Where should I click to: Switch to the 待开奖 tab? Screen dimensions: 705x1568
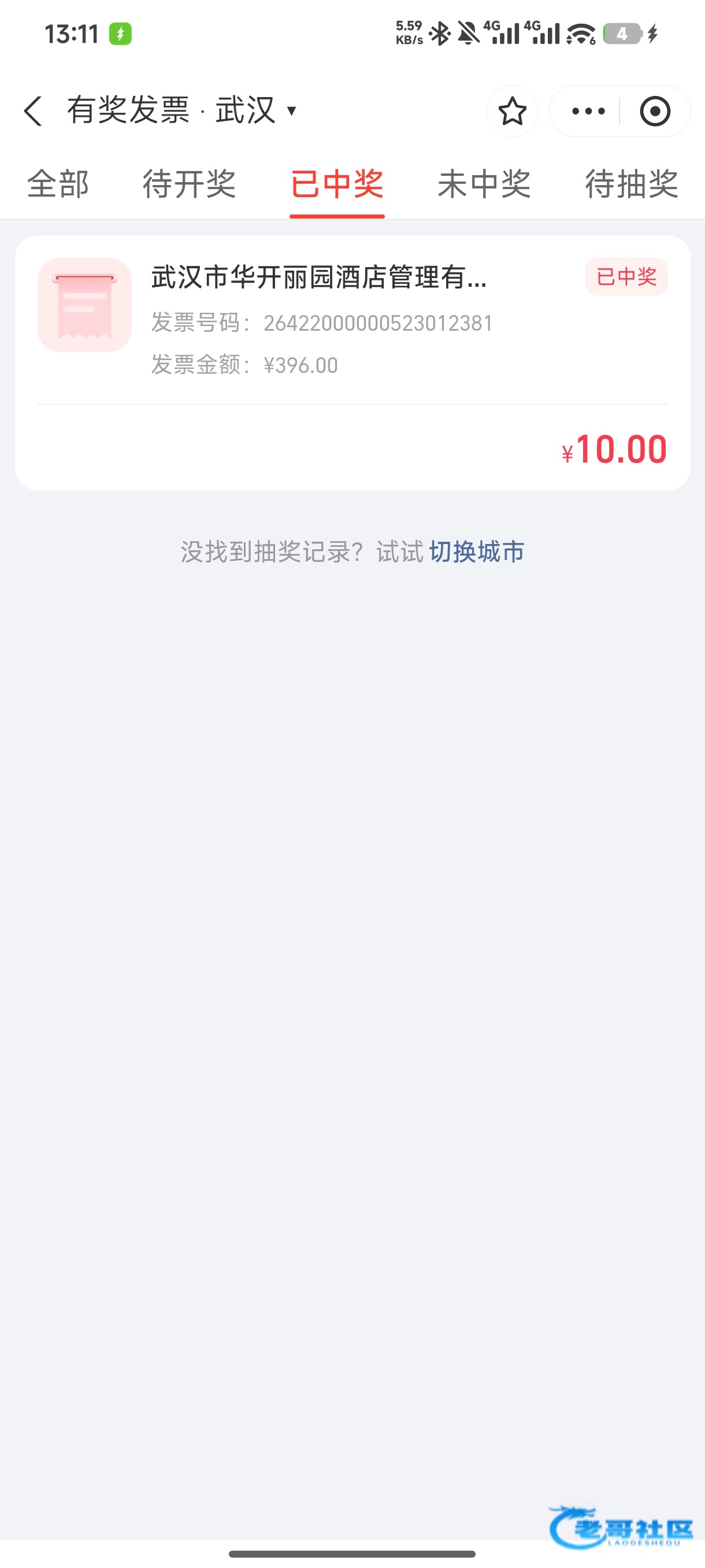[x=189, y=184]
